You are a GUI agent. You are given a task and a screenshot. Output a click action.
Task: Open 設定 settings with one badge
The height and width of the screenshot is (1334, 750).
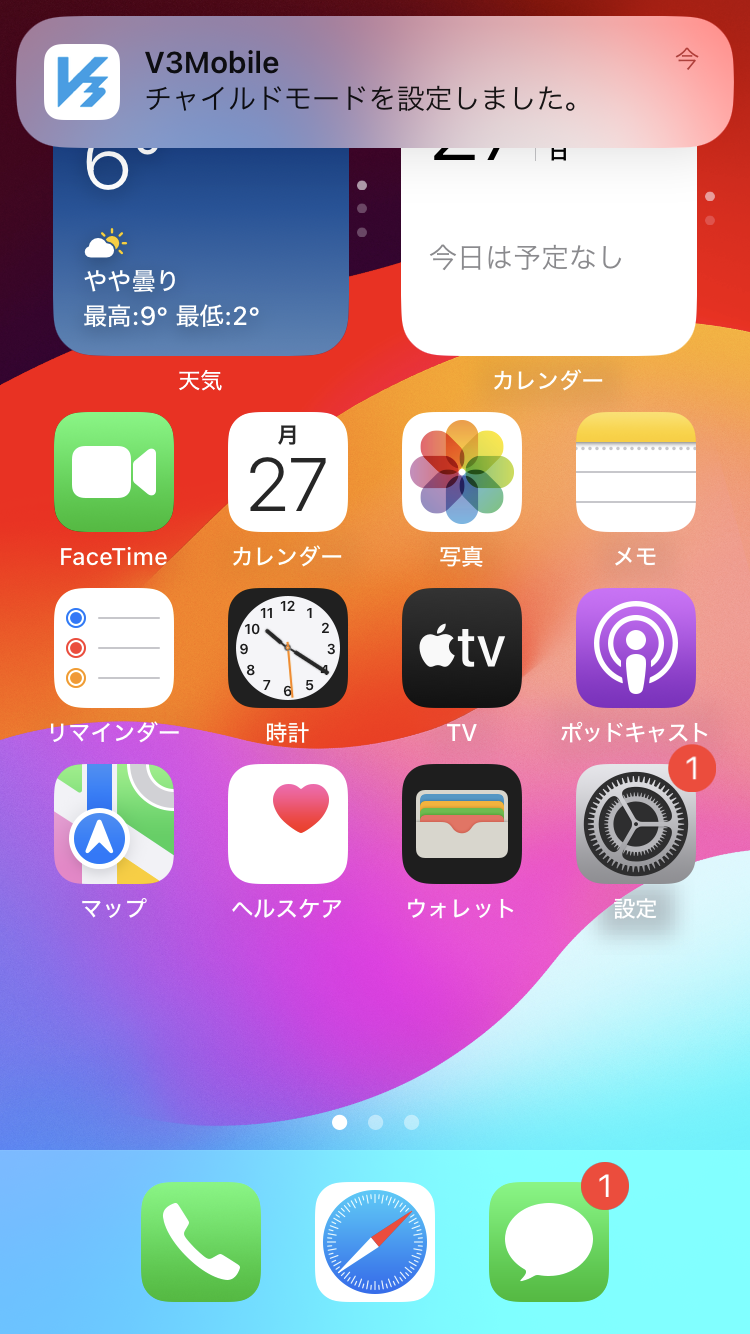click(636, 824)
